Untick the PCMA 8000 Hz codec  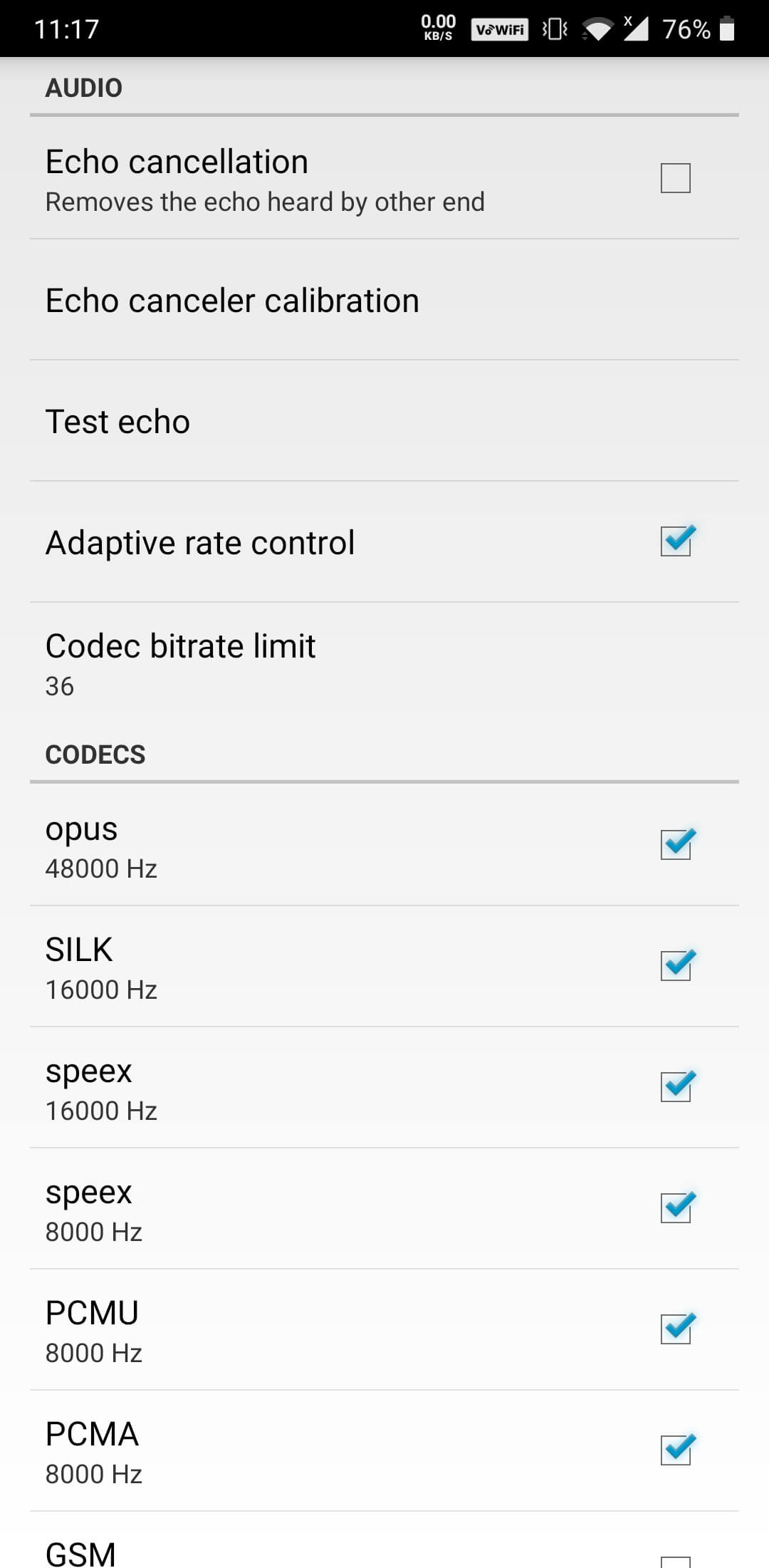point(675,1450)
